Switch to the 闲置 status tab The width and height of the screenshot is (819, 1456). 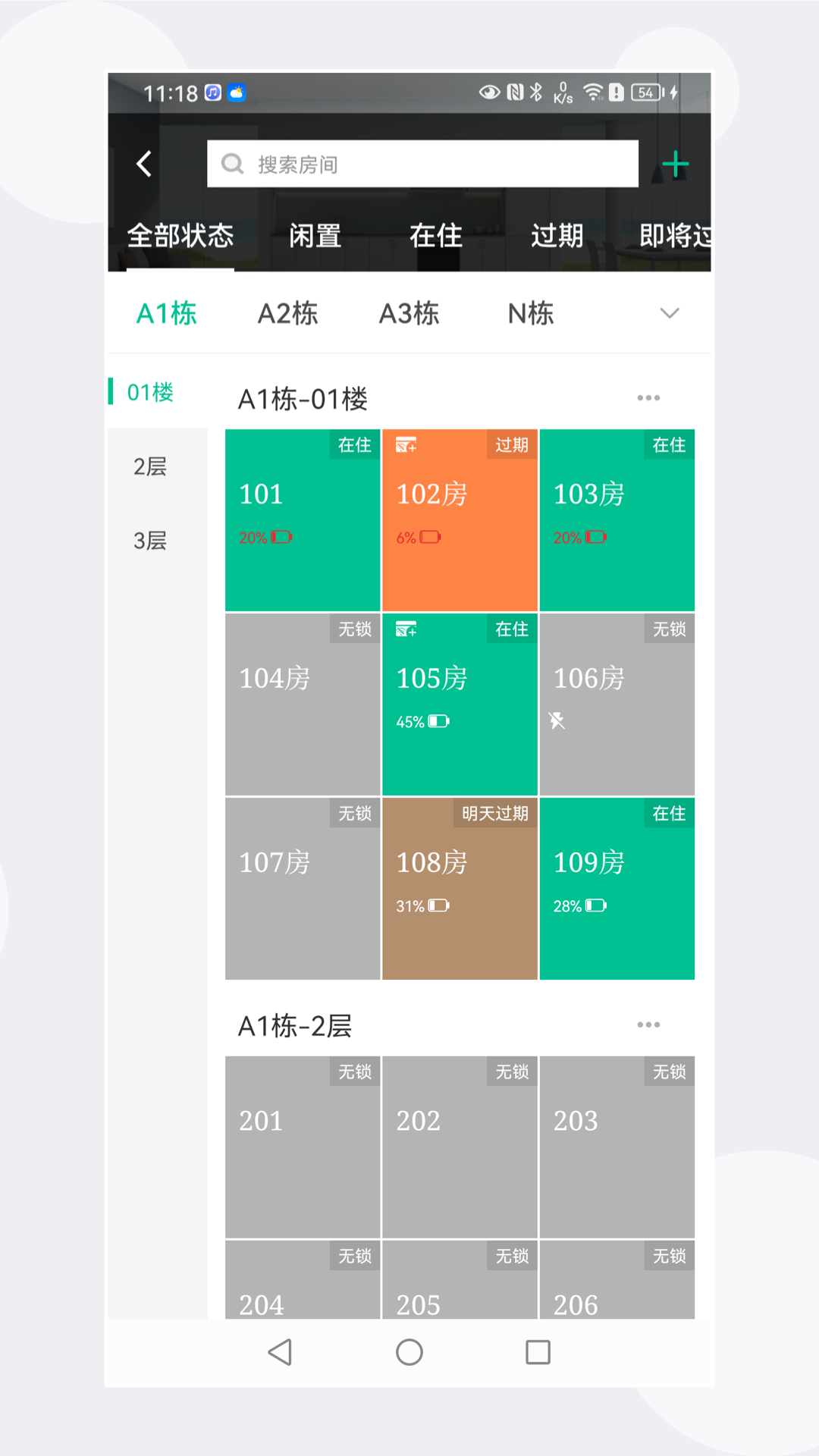click(x=315, y=236)
